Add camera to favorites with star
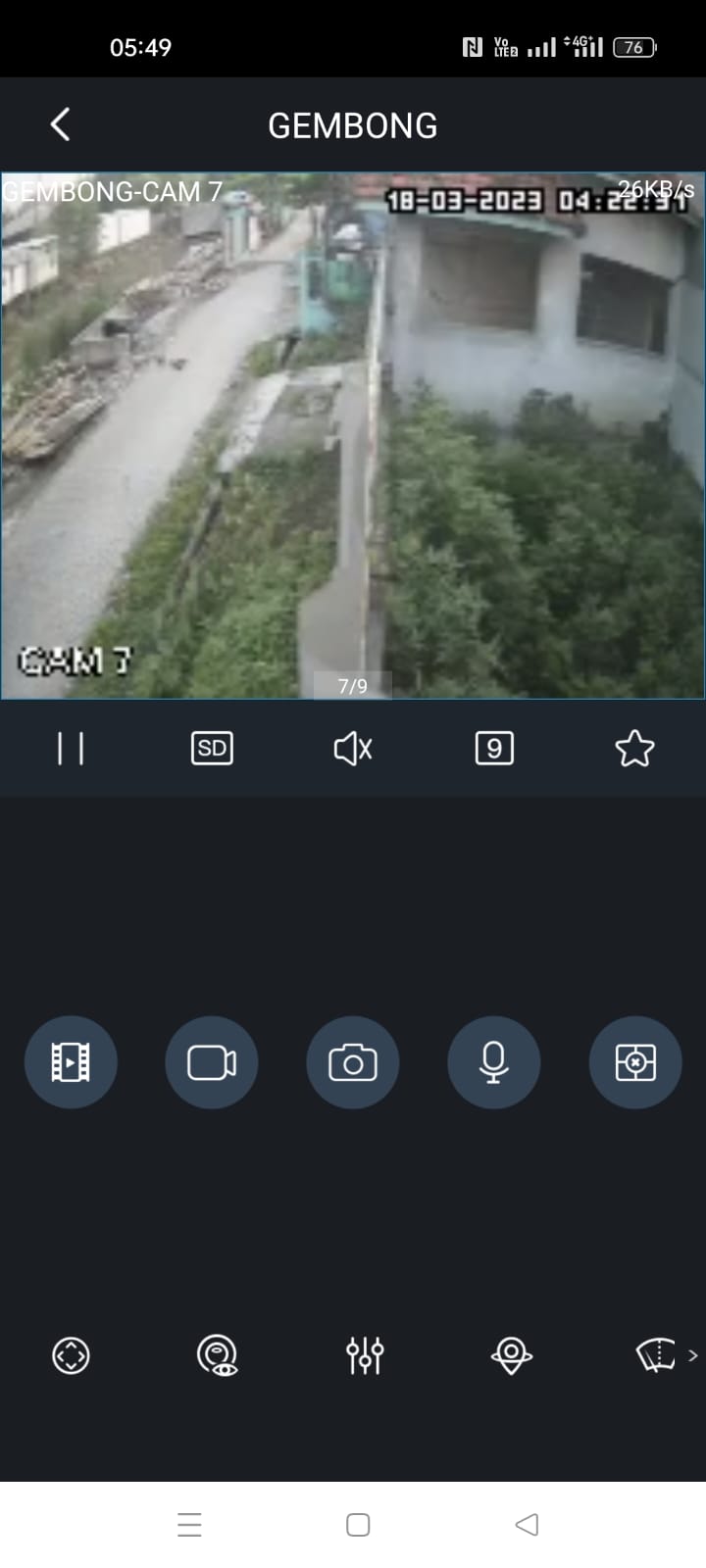 (x=634, y=749)
